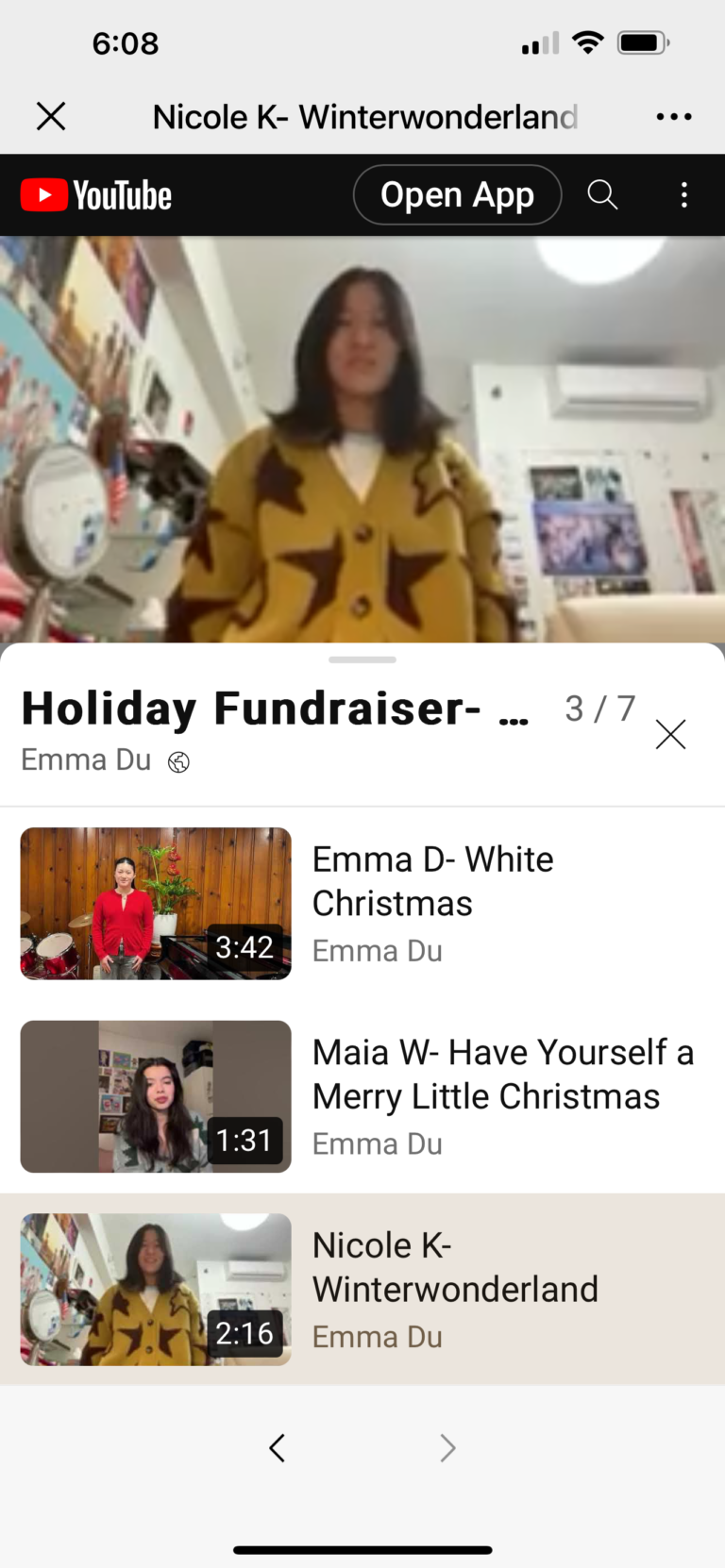Tap the Open App button
This screenshot has width=725, height=1568.
(x=457, y=195)
